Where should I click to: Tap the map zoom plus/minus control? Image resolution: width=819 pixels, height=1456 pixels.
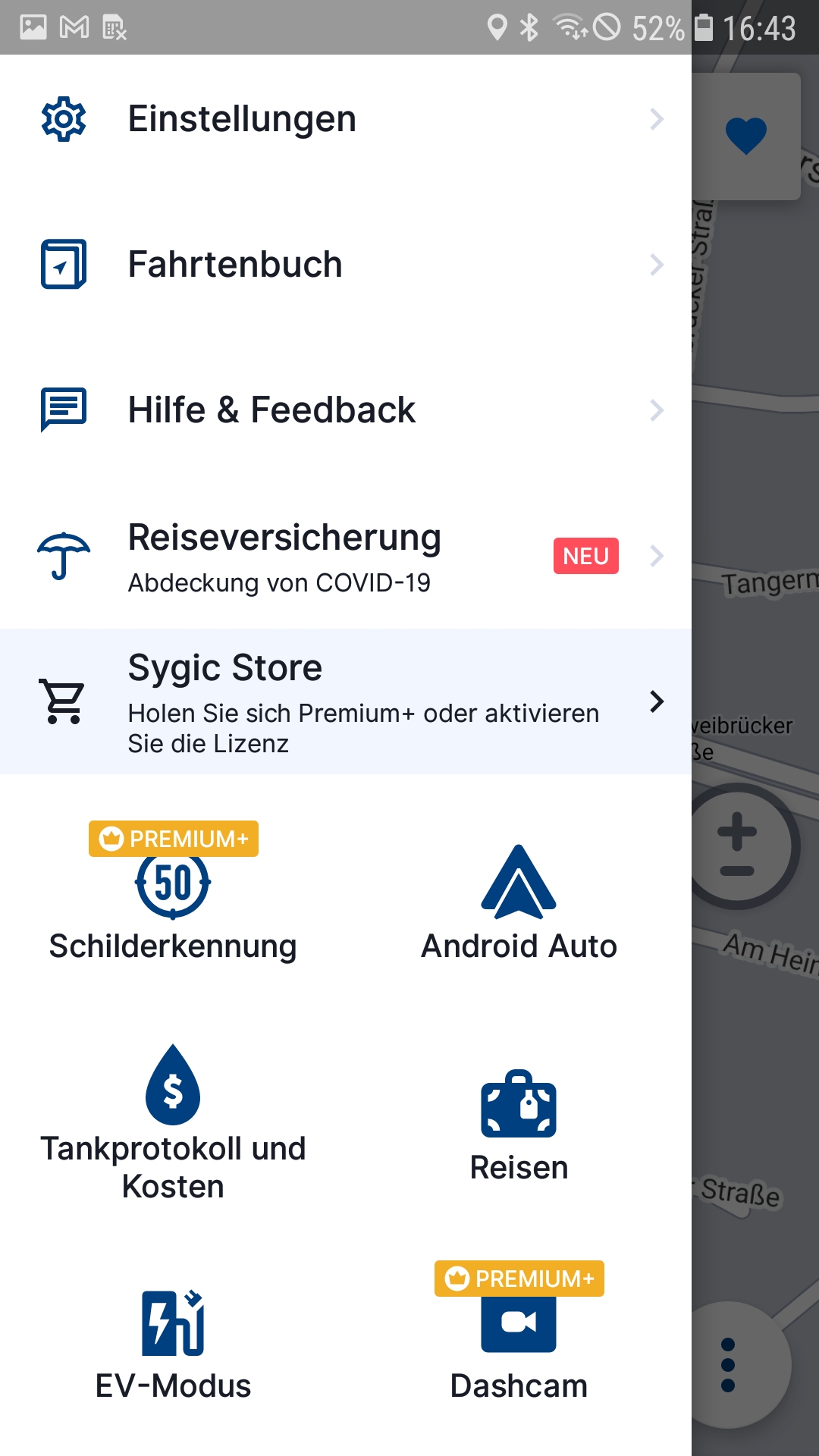(737, 846)
